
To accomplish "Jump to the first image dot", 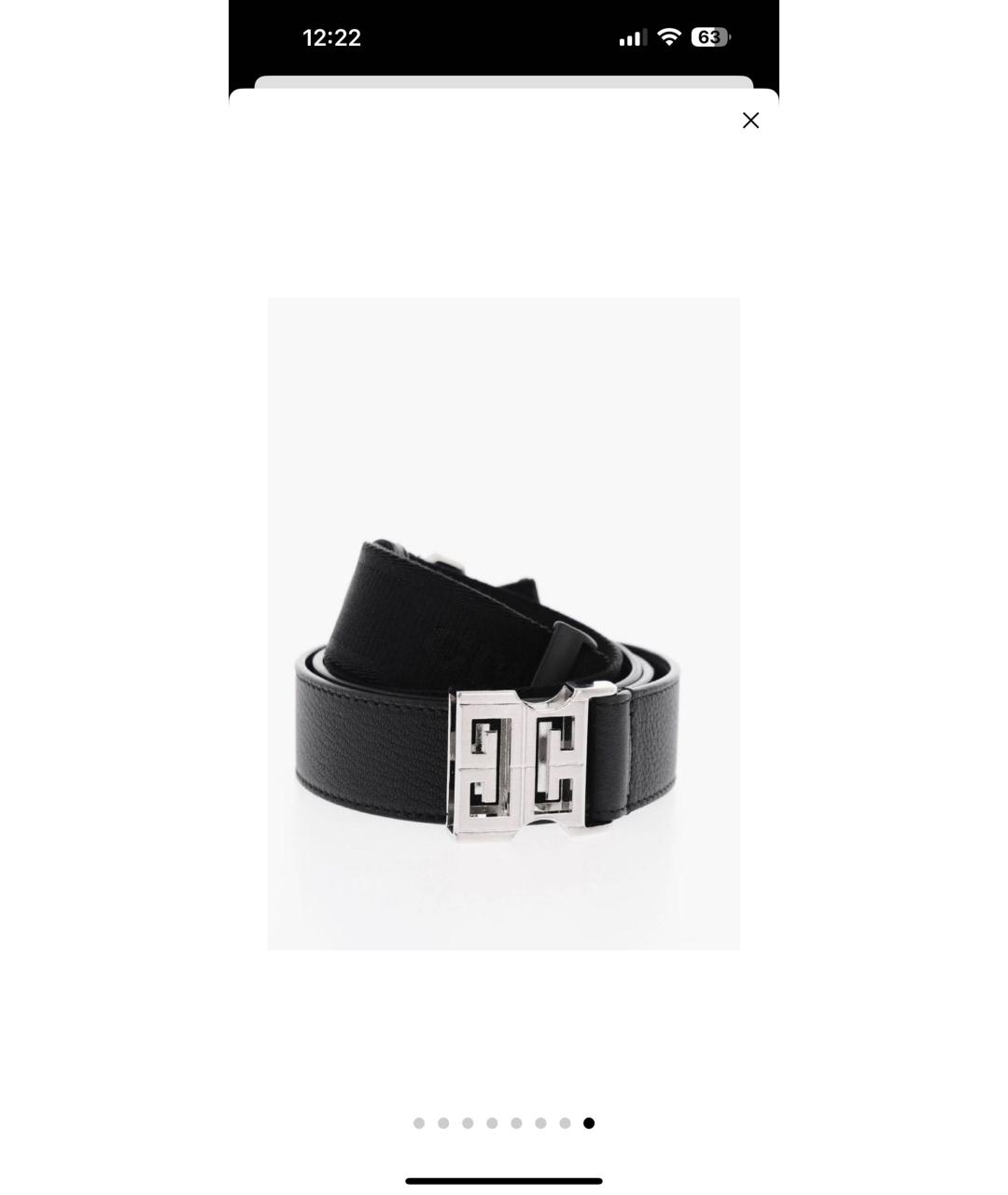I will pos(419,1123).
